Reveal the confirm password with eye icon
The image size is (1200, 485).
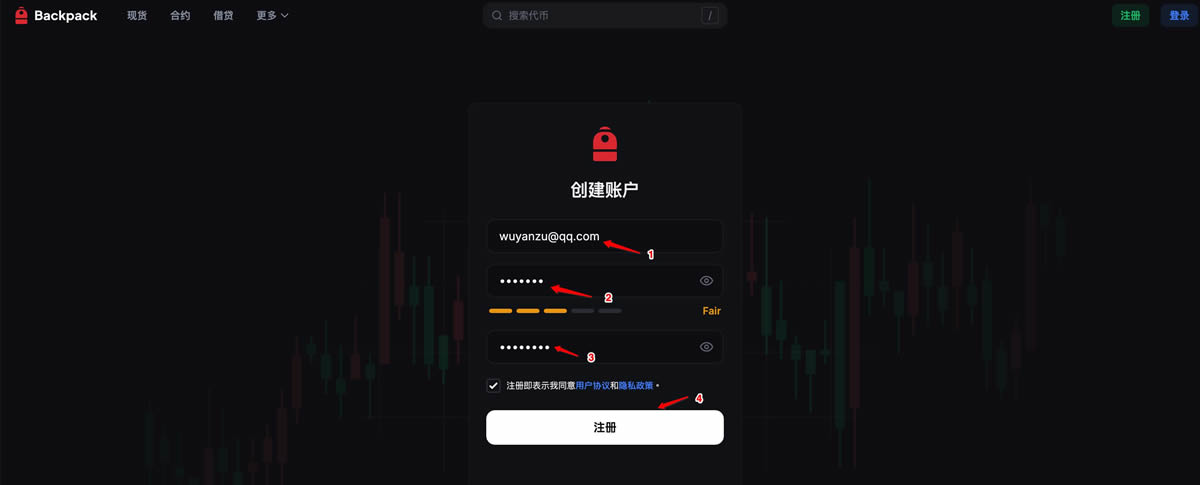[706, 347]
